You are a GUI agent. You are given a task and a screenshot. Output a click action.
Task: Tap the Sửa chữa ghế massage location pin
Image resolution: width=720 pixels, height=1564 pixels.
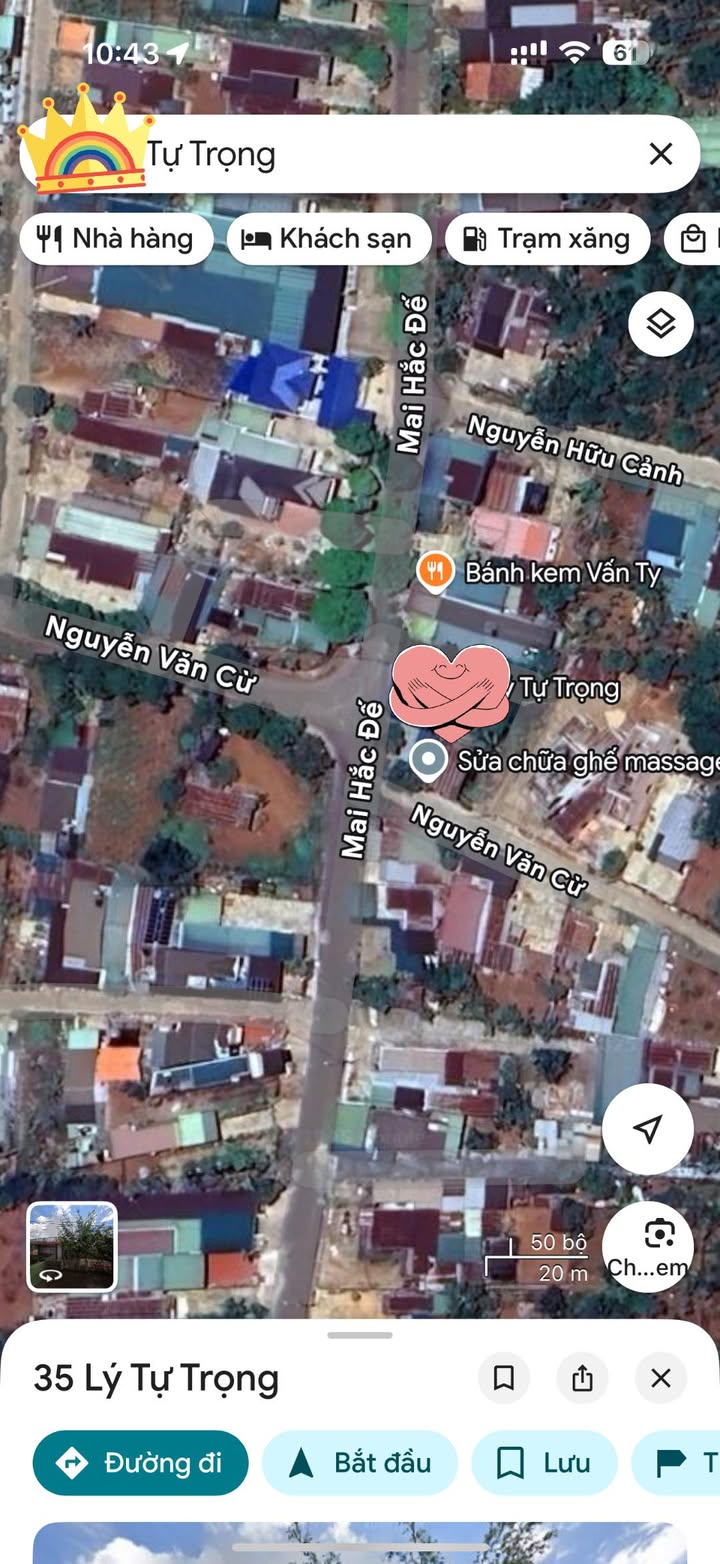tap(429, 760)
